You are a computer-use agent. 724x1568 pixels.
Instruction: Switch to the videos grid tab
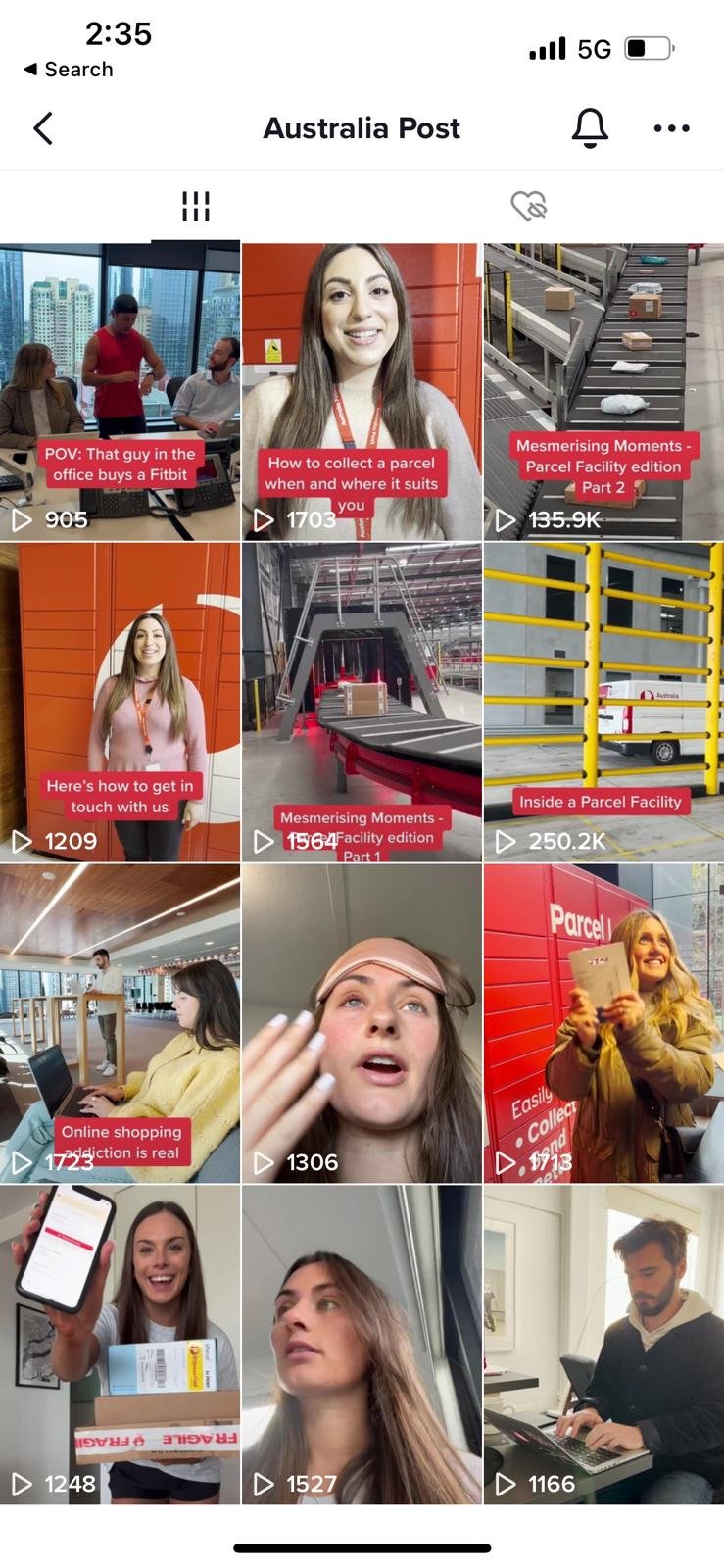(196, 206)
